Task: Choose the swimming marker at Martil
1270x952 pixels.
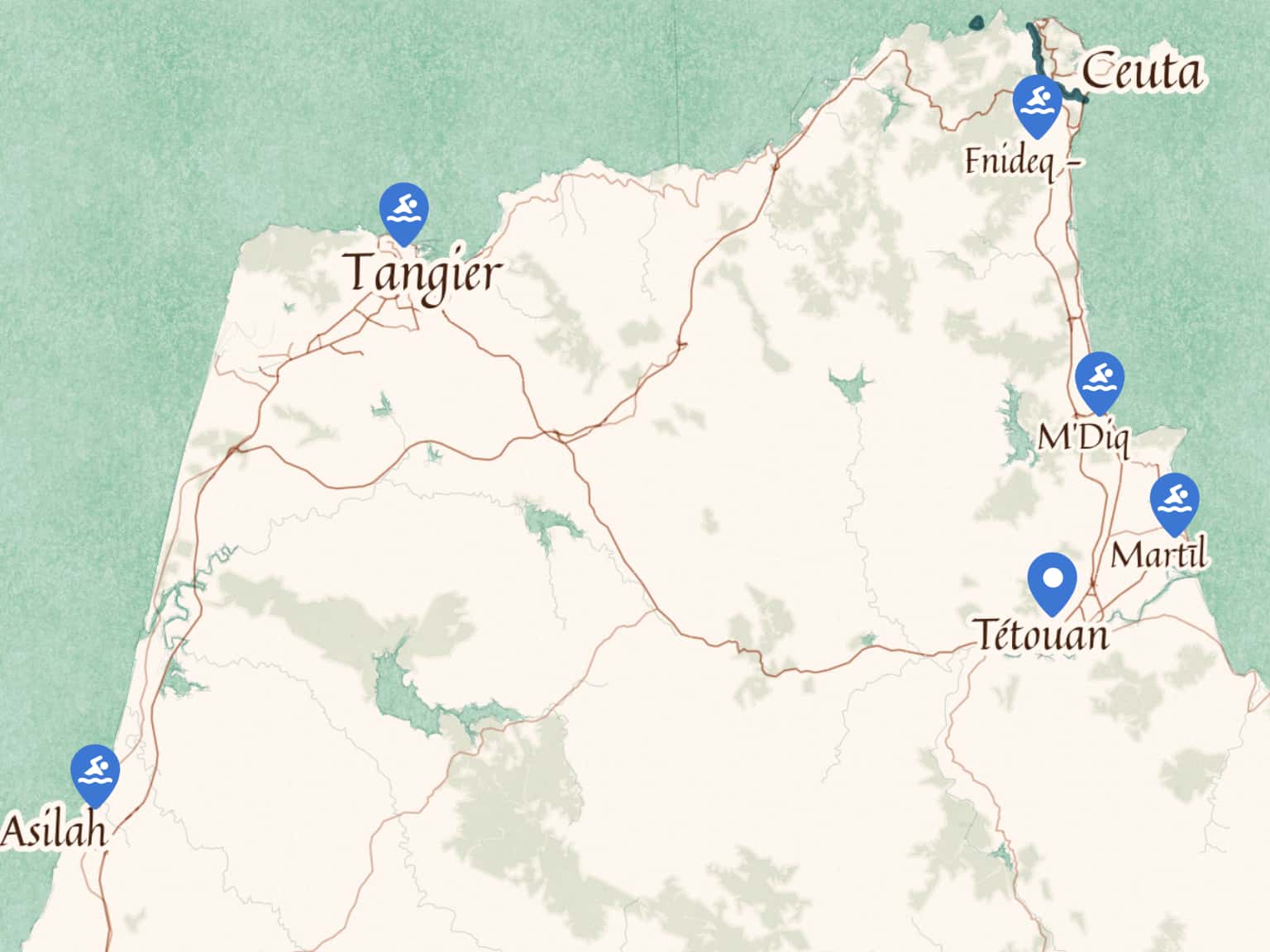Action: click(1174, 502)
